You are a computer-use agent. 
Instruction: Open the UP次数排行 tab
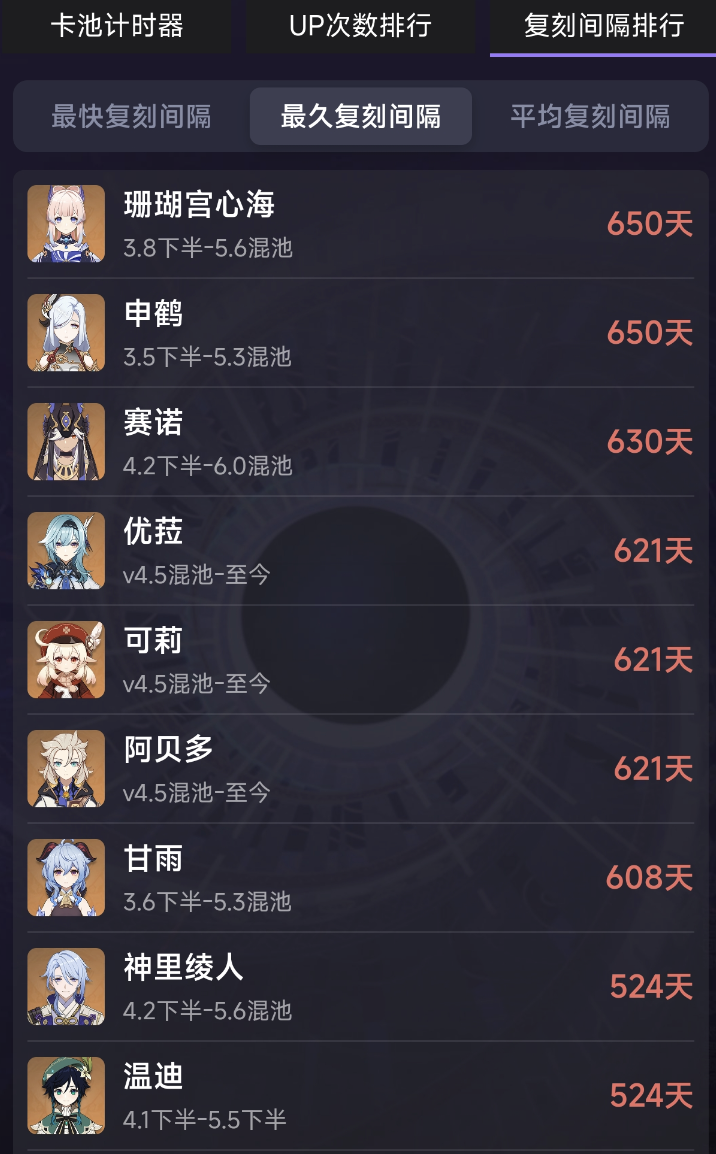(360, 26)
